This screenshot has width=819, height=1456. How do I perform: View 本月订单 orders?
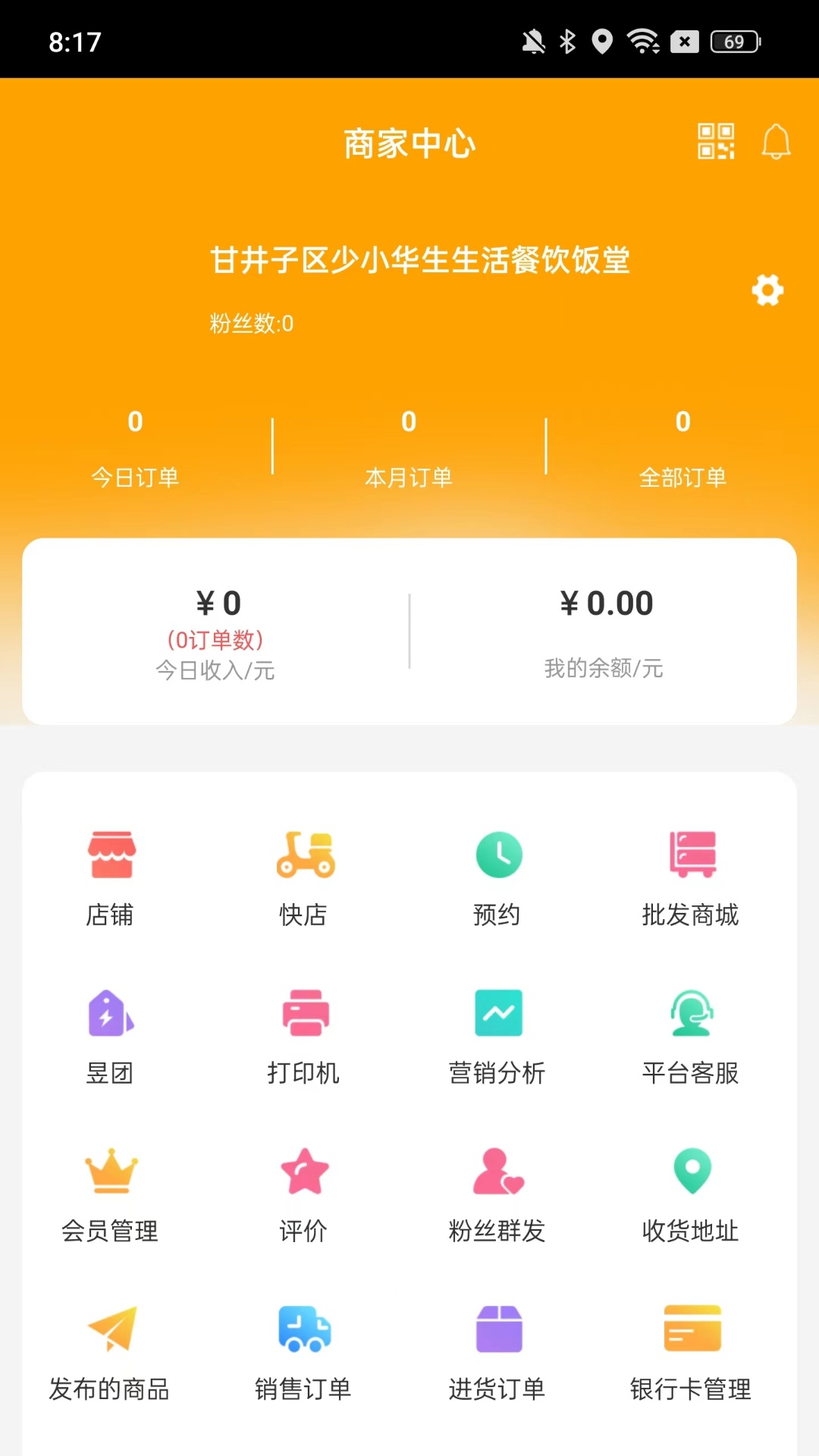(x=409, y=448)
